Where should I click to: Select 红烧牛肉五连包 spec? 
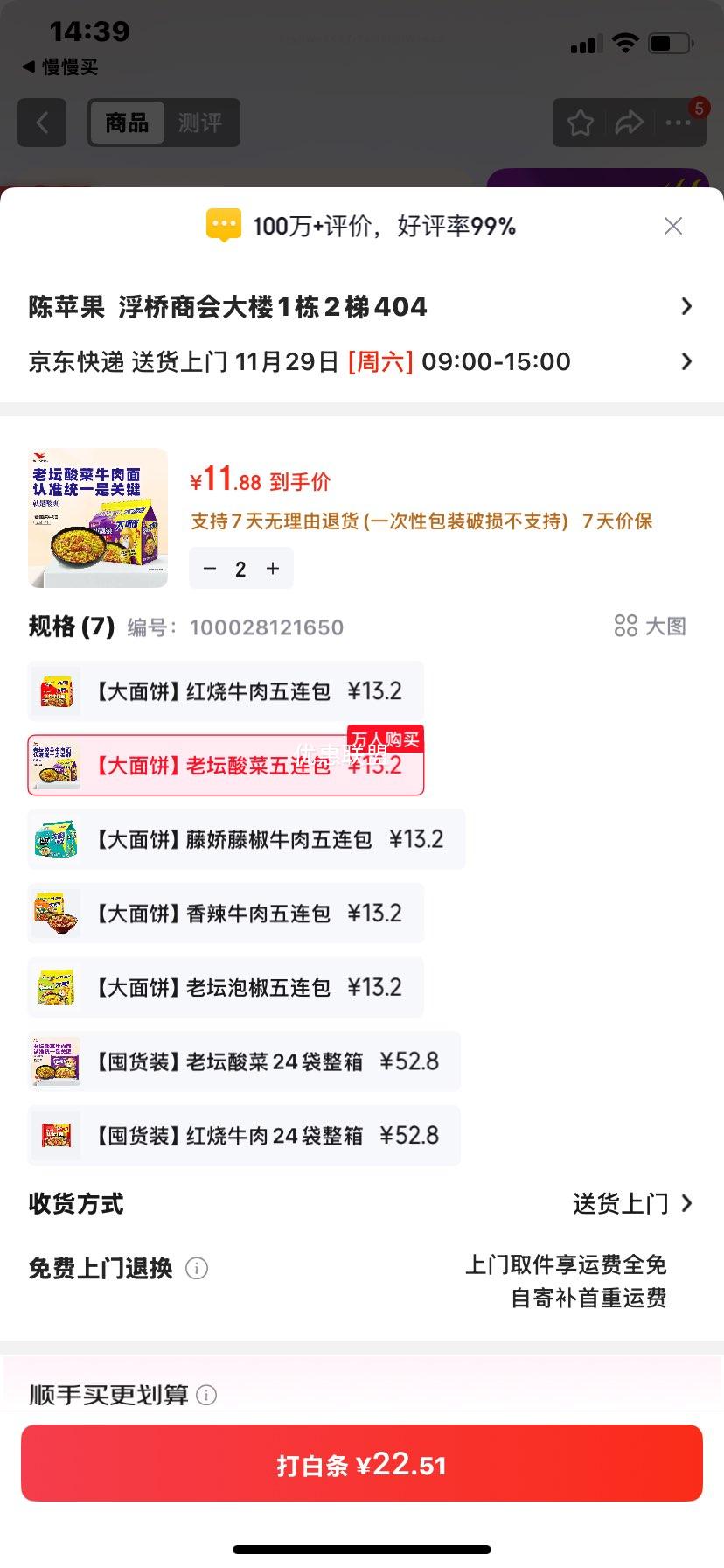point(226,691)
